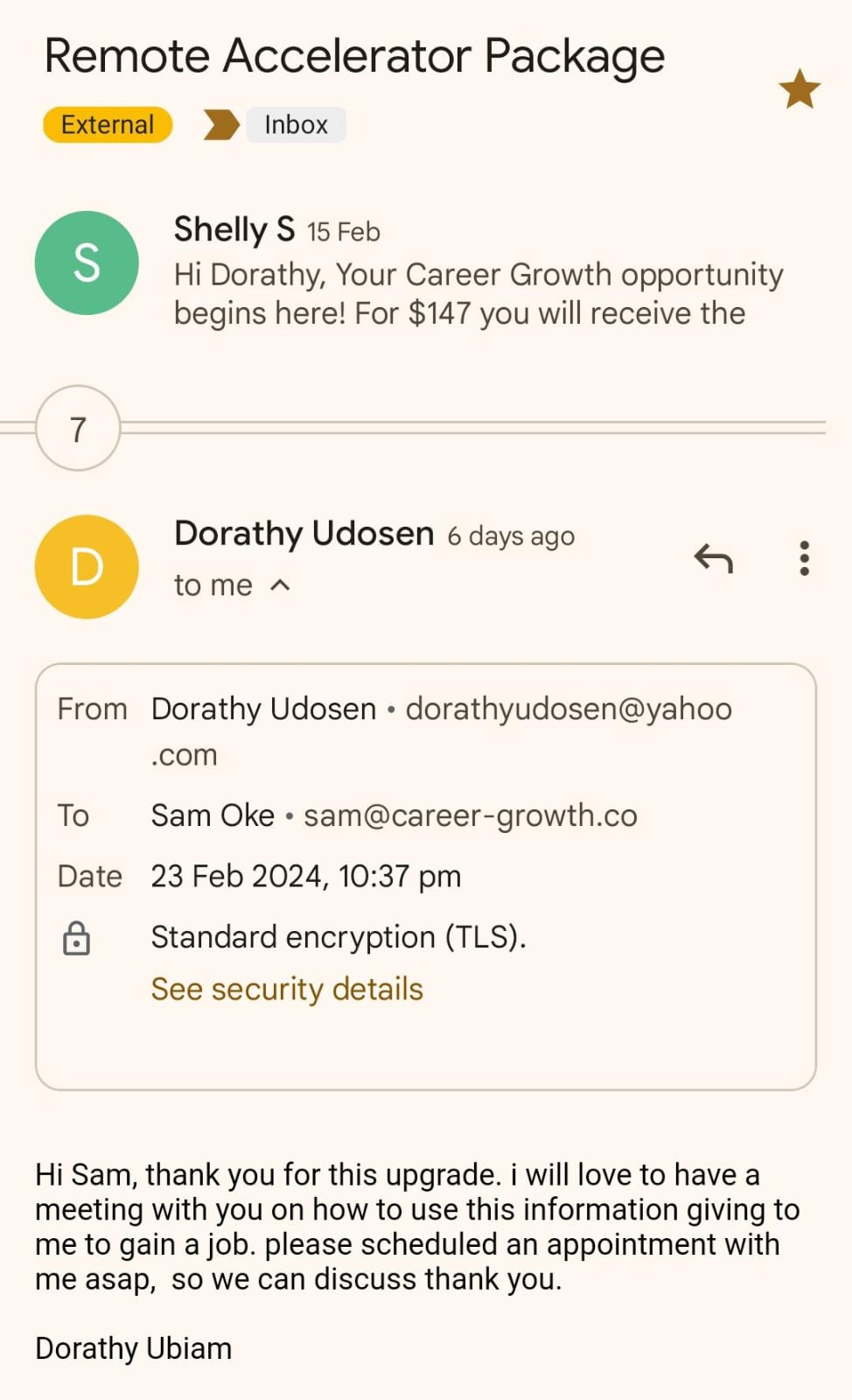Collapse the recipient details chevron
The height and width of the screenshot is (1400, 852).
pos(280,585)
